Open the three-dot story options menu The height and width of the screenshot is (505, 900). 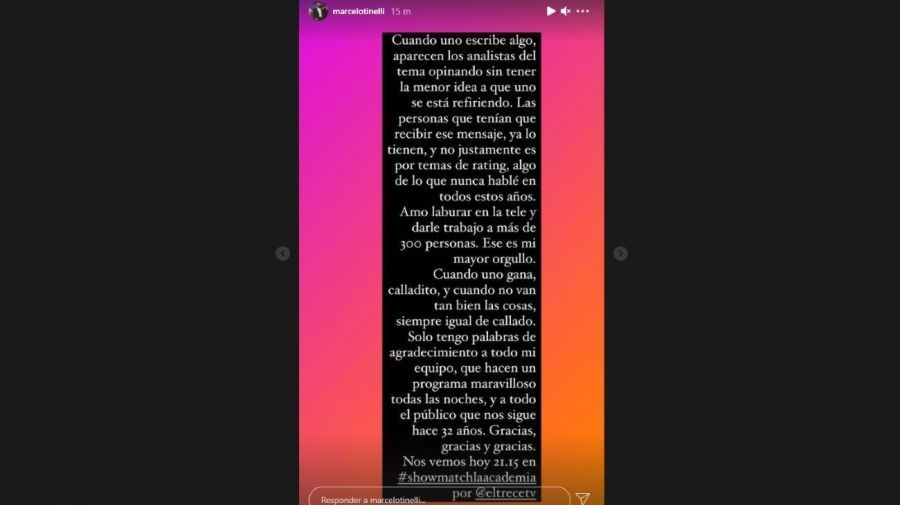583,11
